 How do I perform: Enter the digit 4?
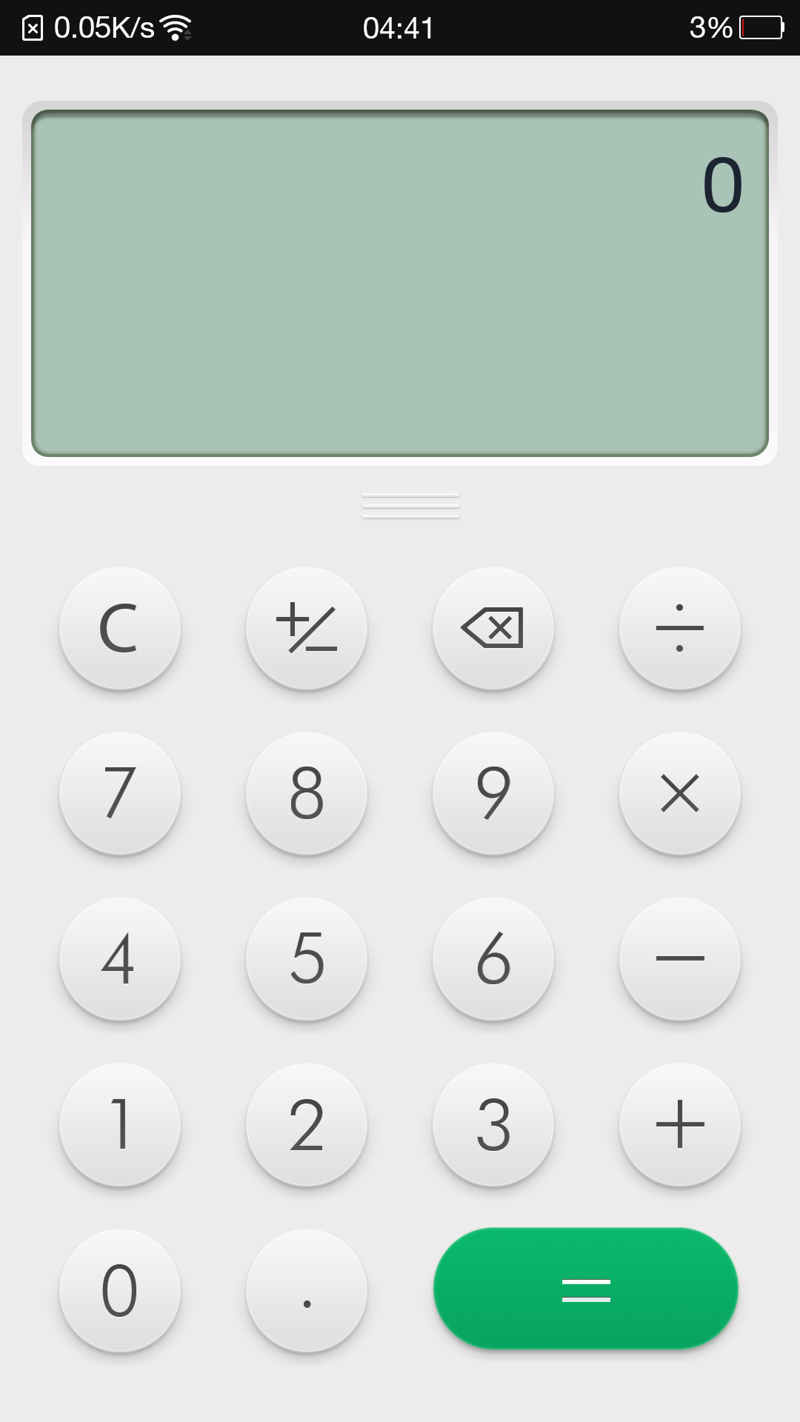coord(120,959)
